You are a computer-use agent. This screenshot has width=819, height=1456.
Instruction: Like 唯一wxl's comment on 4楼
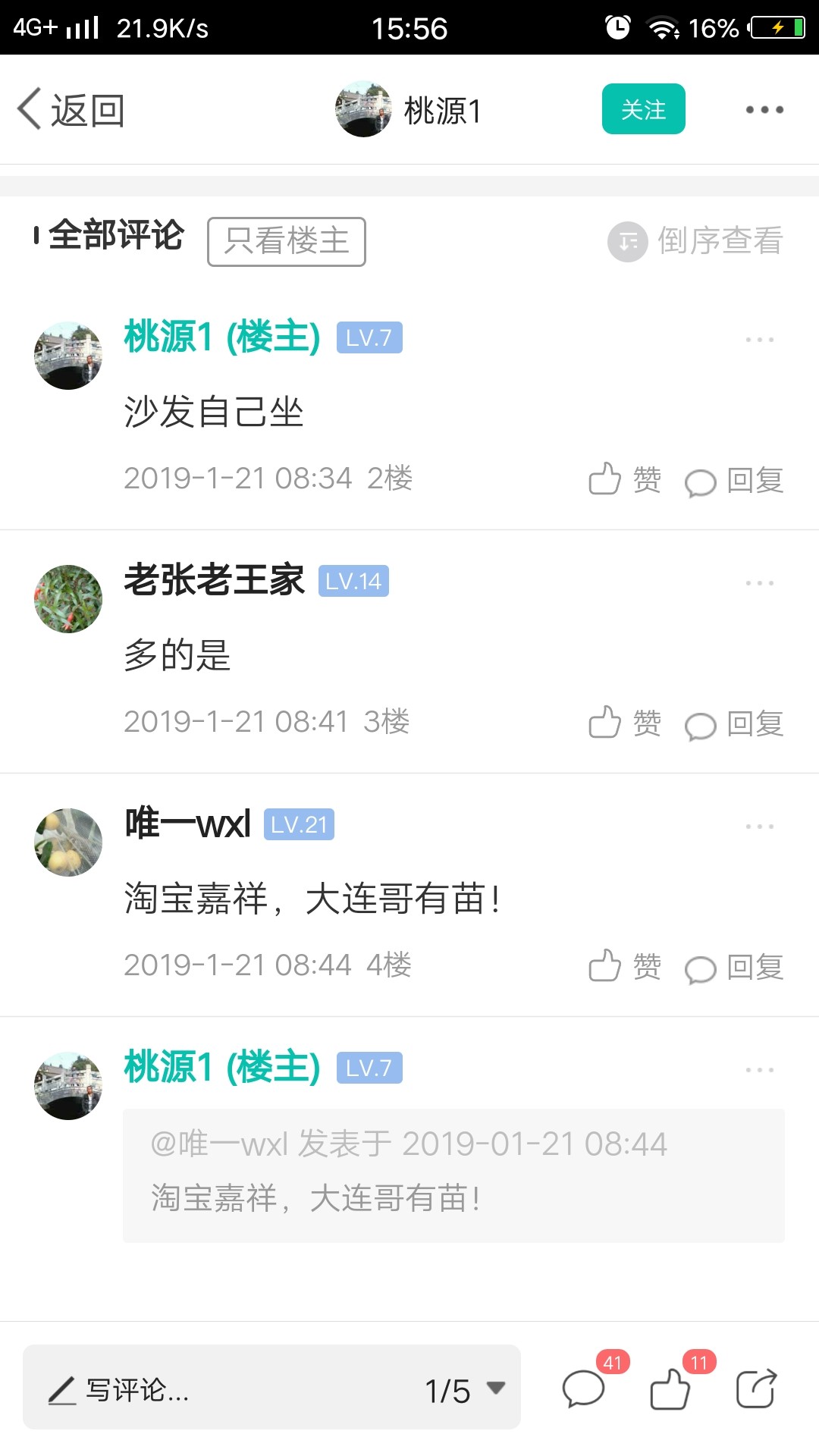(x=625, y=966)
